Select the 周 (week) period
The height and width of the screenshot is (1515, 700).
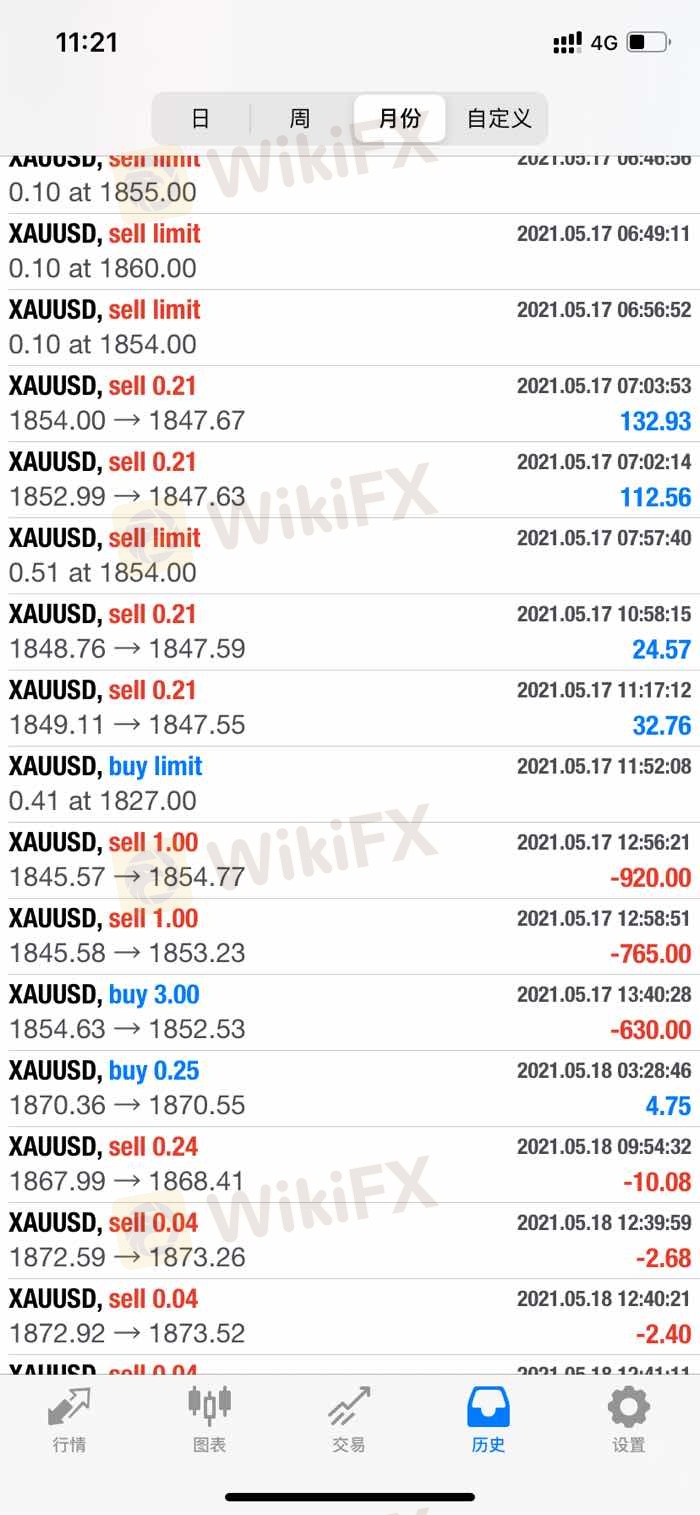300,119
